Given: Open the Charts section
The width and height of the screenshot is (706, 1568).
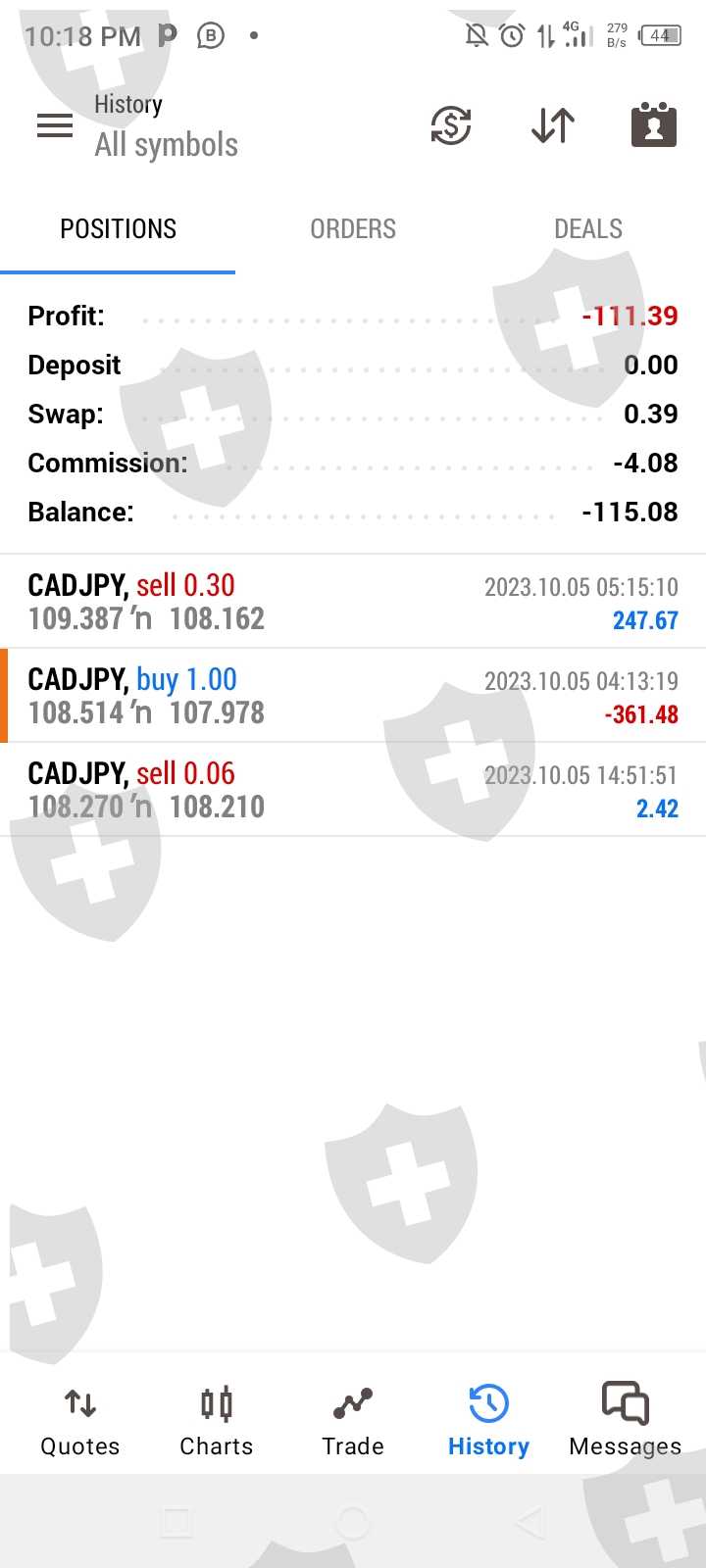Looking at the screenshot, I should click(x=216, y=1421).
